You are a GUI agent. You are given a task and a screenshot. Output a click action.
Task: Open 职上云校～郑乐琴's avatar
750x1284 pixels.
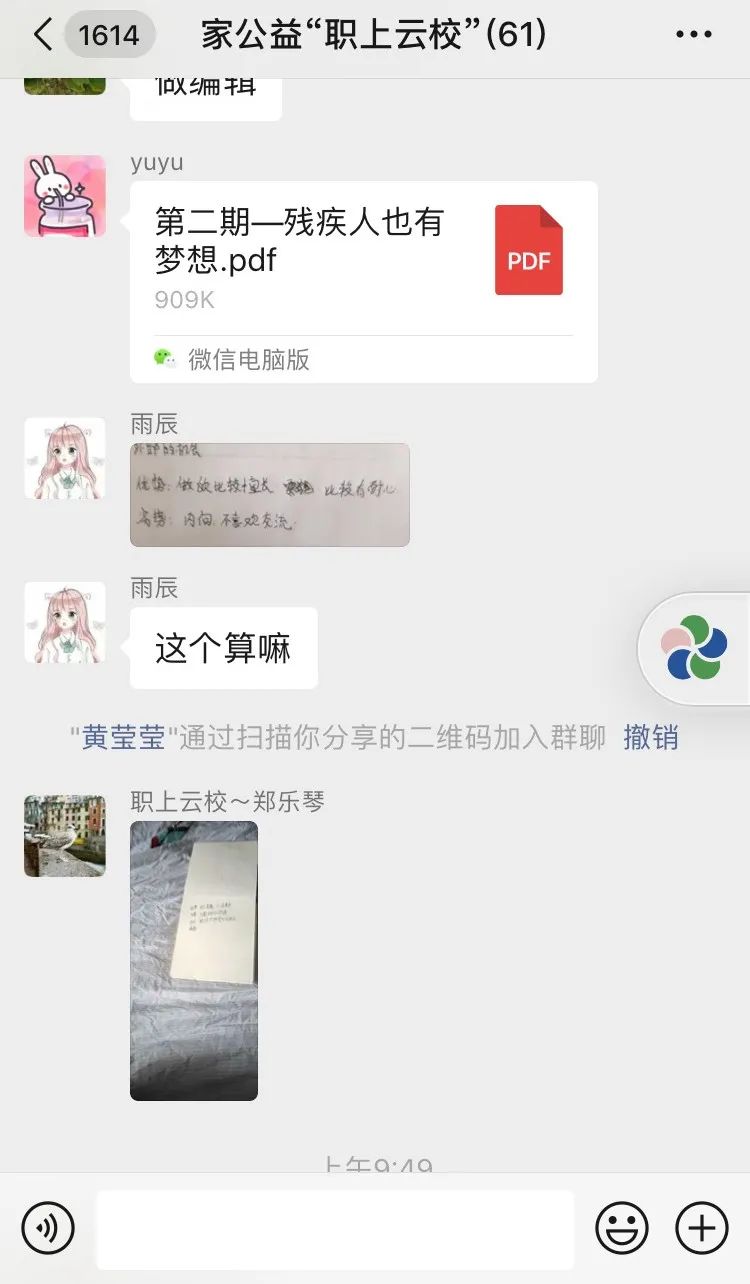(x=65, y=836)
